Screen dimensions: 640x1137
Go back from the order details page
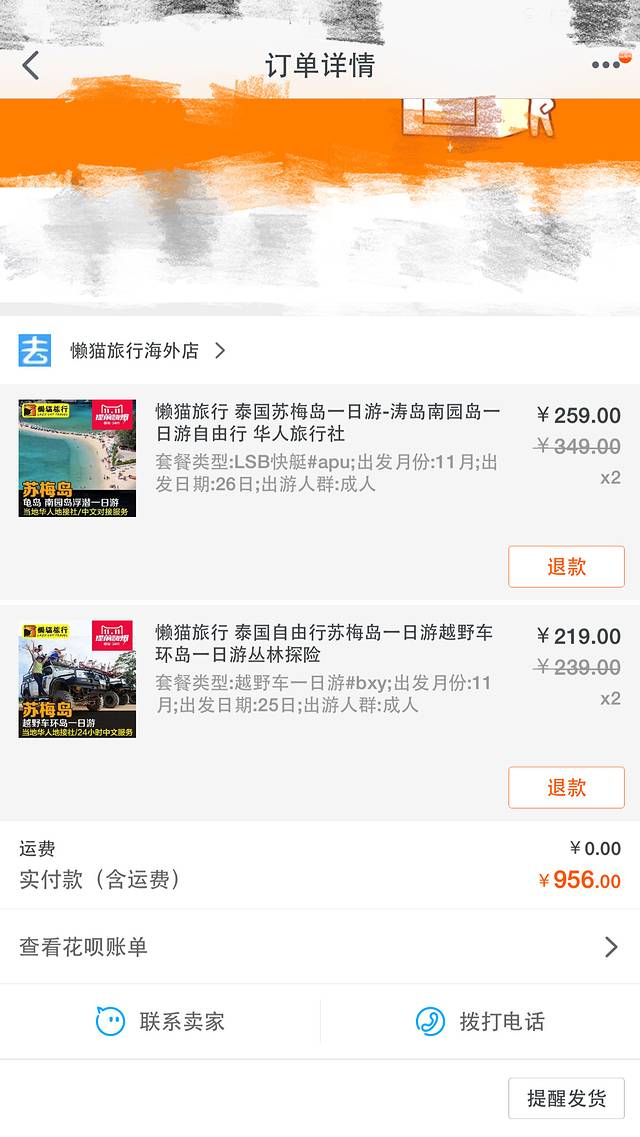[31, 66]
